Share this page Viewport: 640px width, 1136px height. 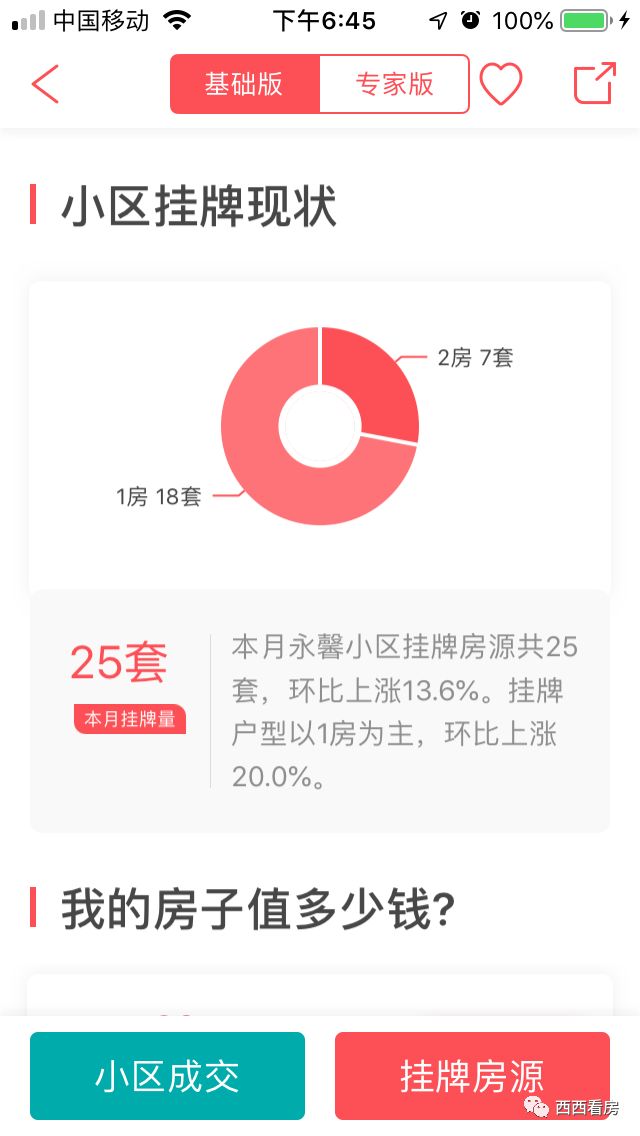click(x=594, y=84)
